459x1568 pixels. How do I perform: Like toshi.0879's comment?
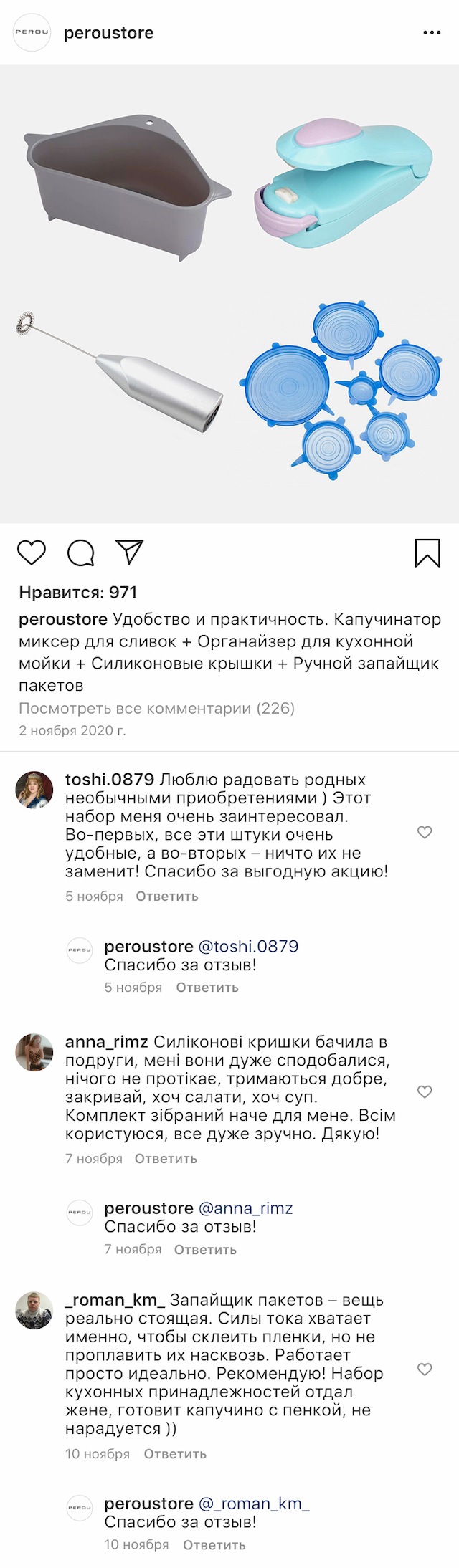tap(425, 832)
